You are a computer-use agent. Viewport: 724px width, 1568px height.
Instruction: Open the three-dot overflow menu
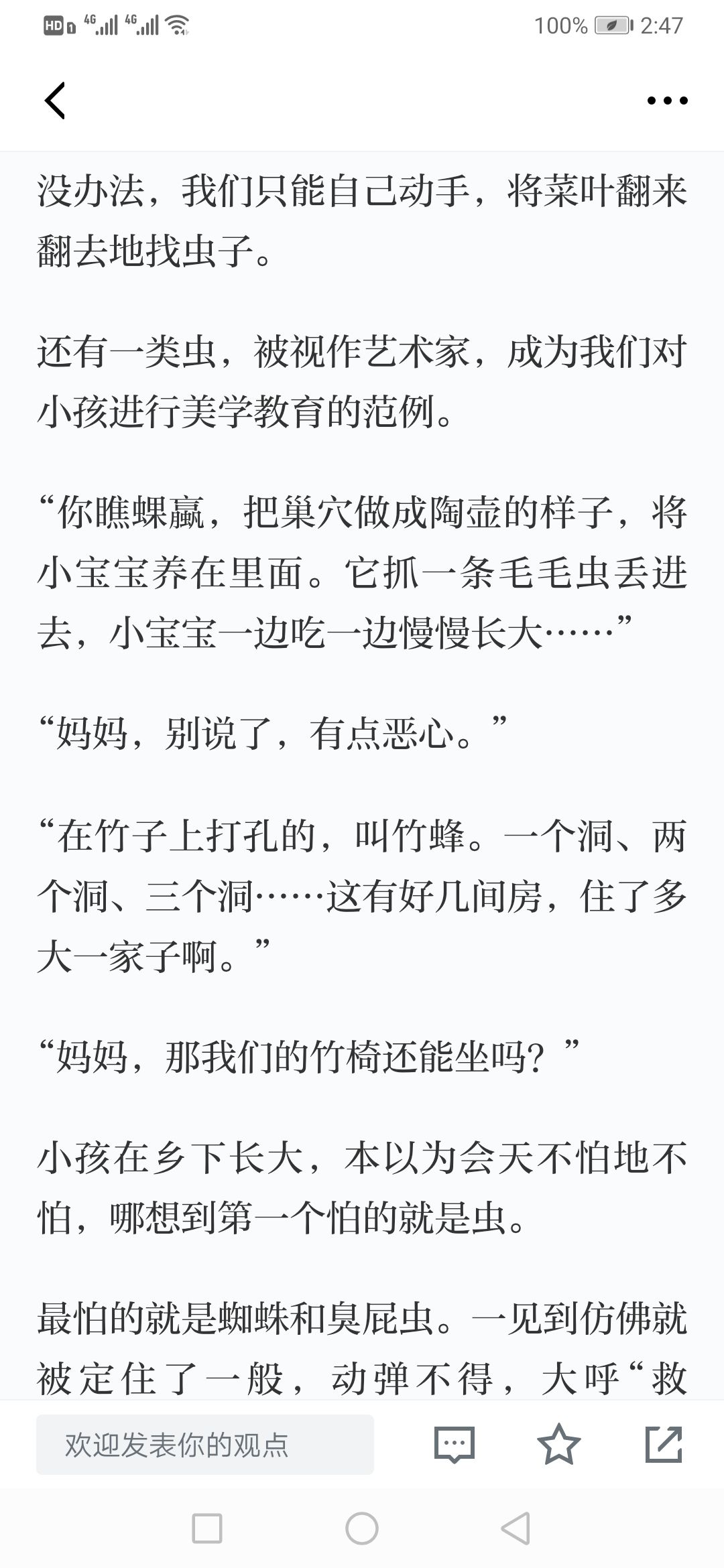(x=667, y=101)
